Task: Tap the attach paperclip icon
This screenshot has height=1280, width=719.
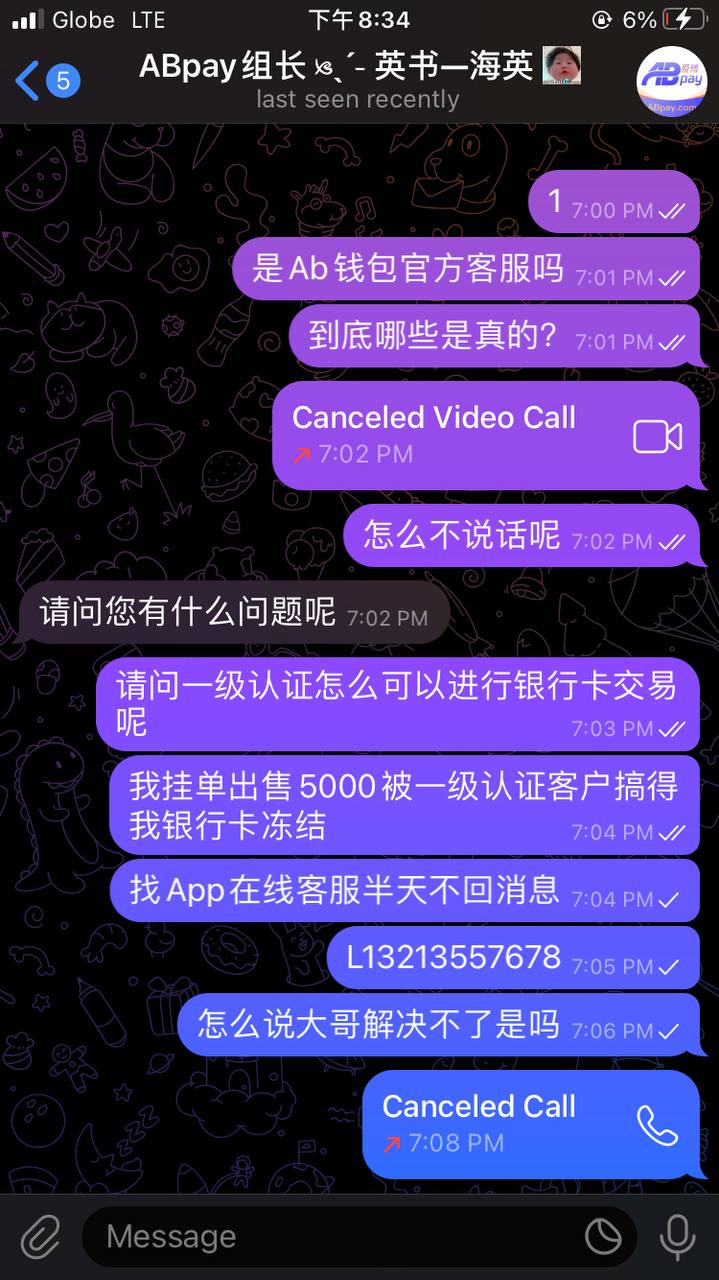Action: click(x=41, y=1237)
